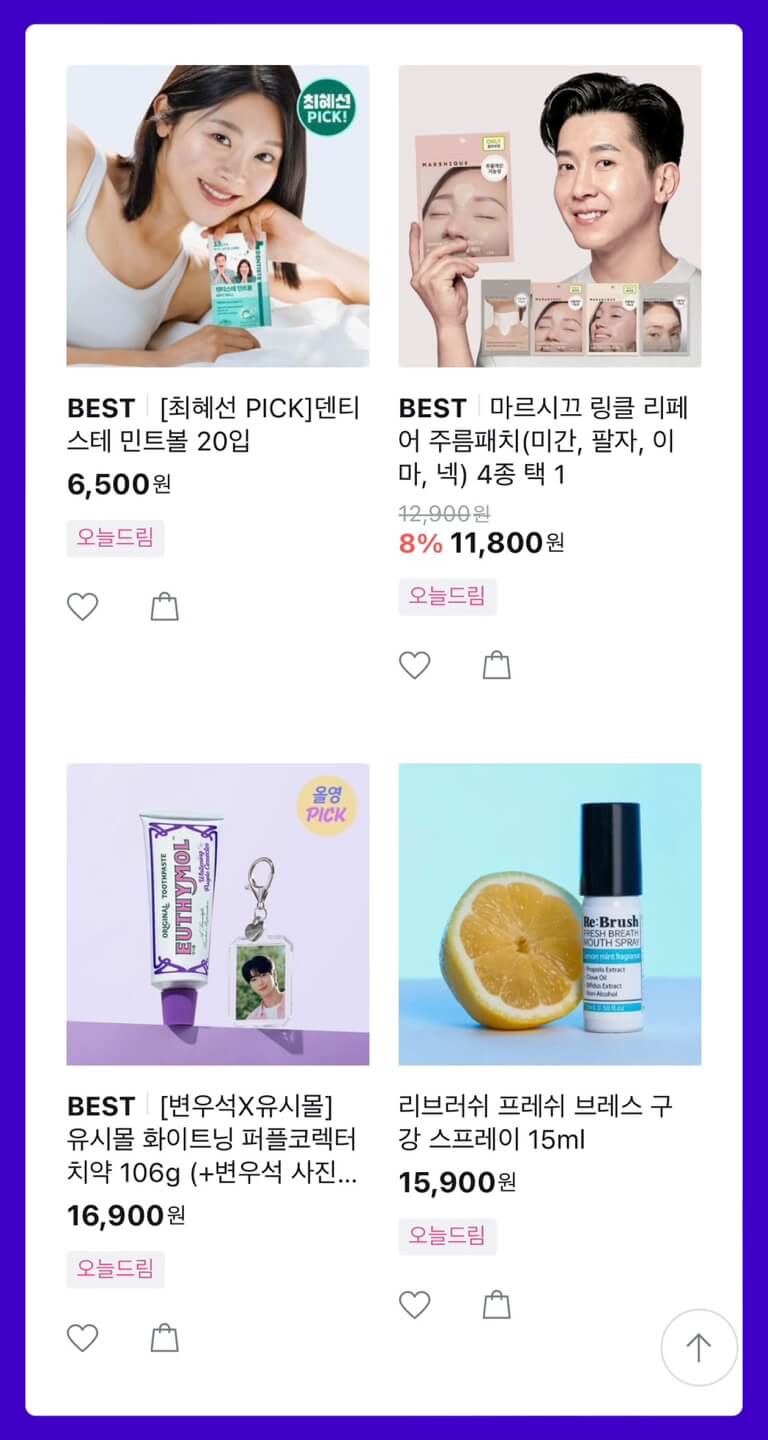This screenshot has height=1440, width=768.
Task: Click the 오늘드림 badge under Dentiste mint ball
Action: (x=115, y=539)
